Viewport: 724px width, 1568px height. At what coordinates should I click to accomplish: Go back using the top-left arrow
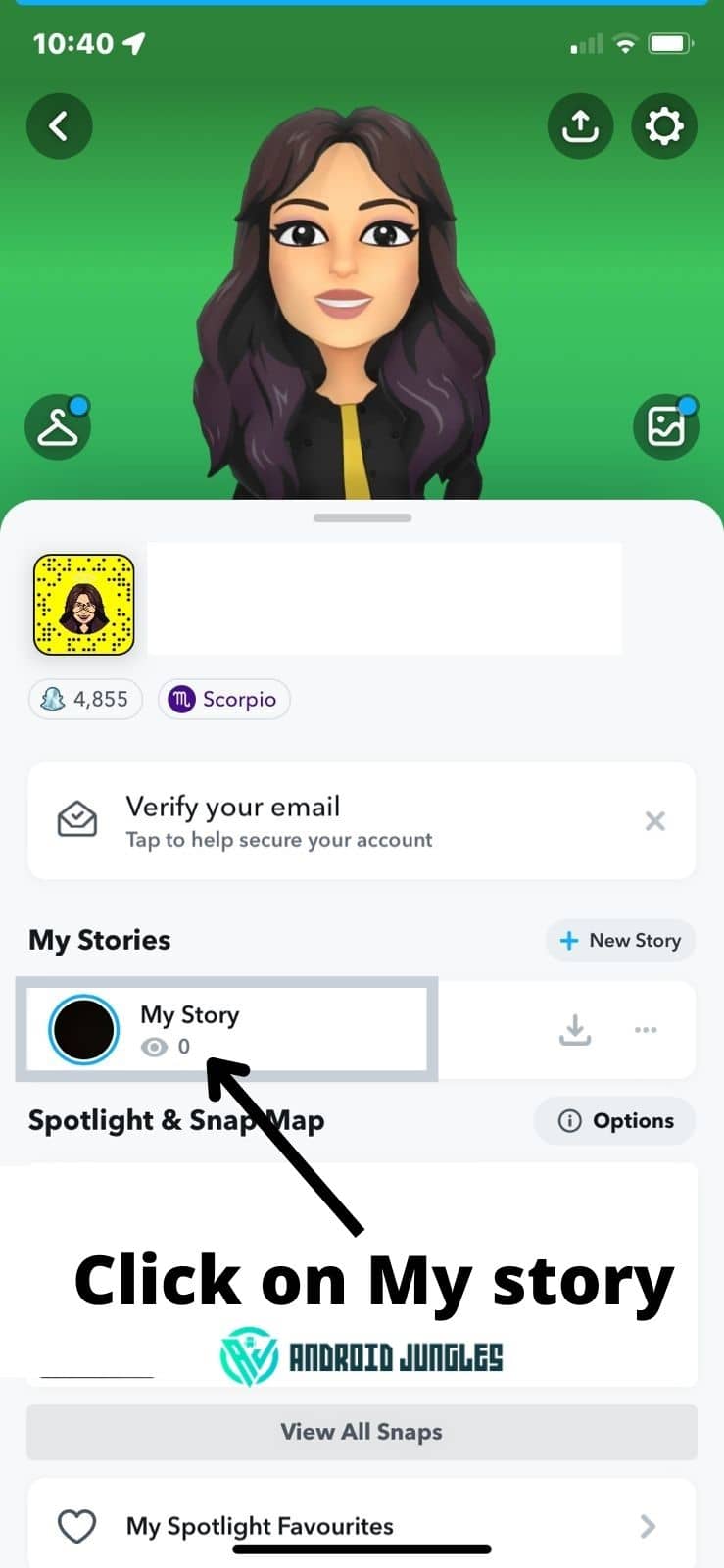click(x=59, y=125)
